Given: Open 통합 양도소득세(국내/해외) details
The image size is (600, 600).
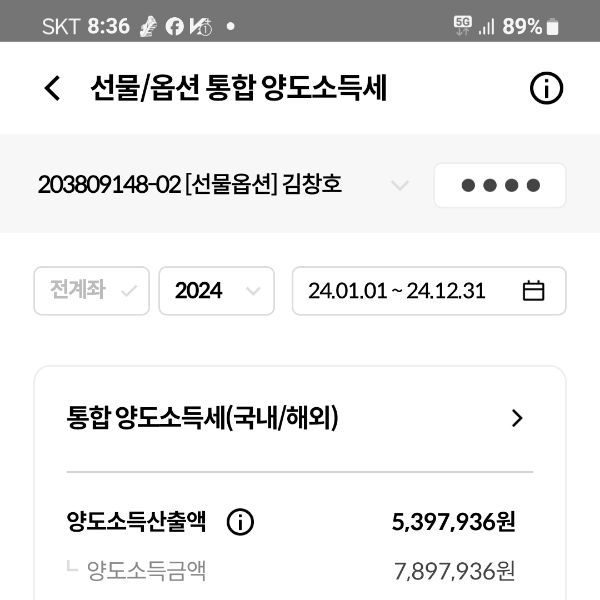Looking at the screenshot, I should [516, 418].
